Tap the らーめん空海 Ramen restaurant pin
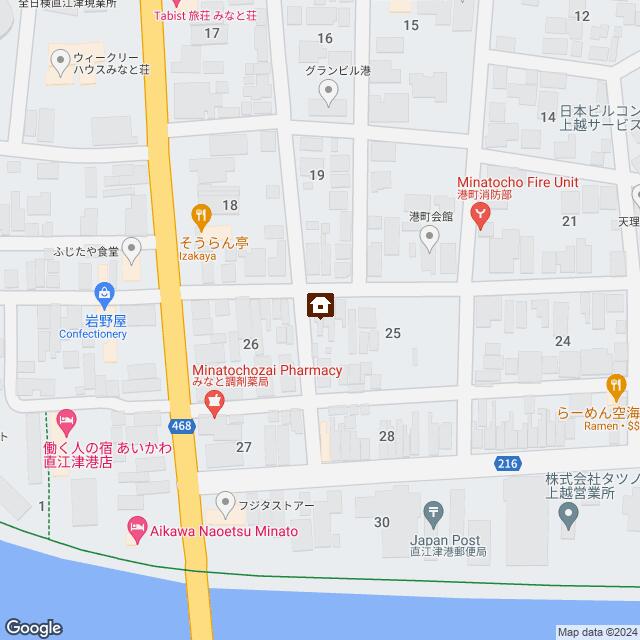 point(616,383)
